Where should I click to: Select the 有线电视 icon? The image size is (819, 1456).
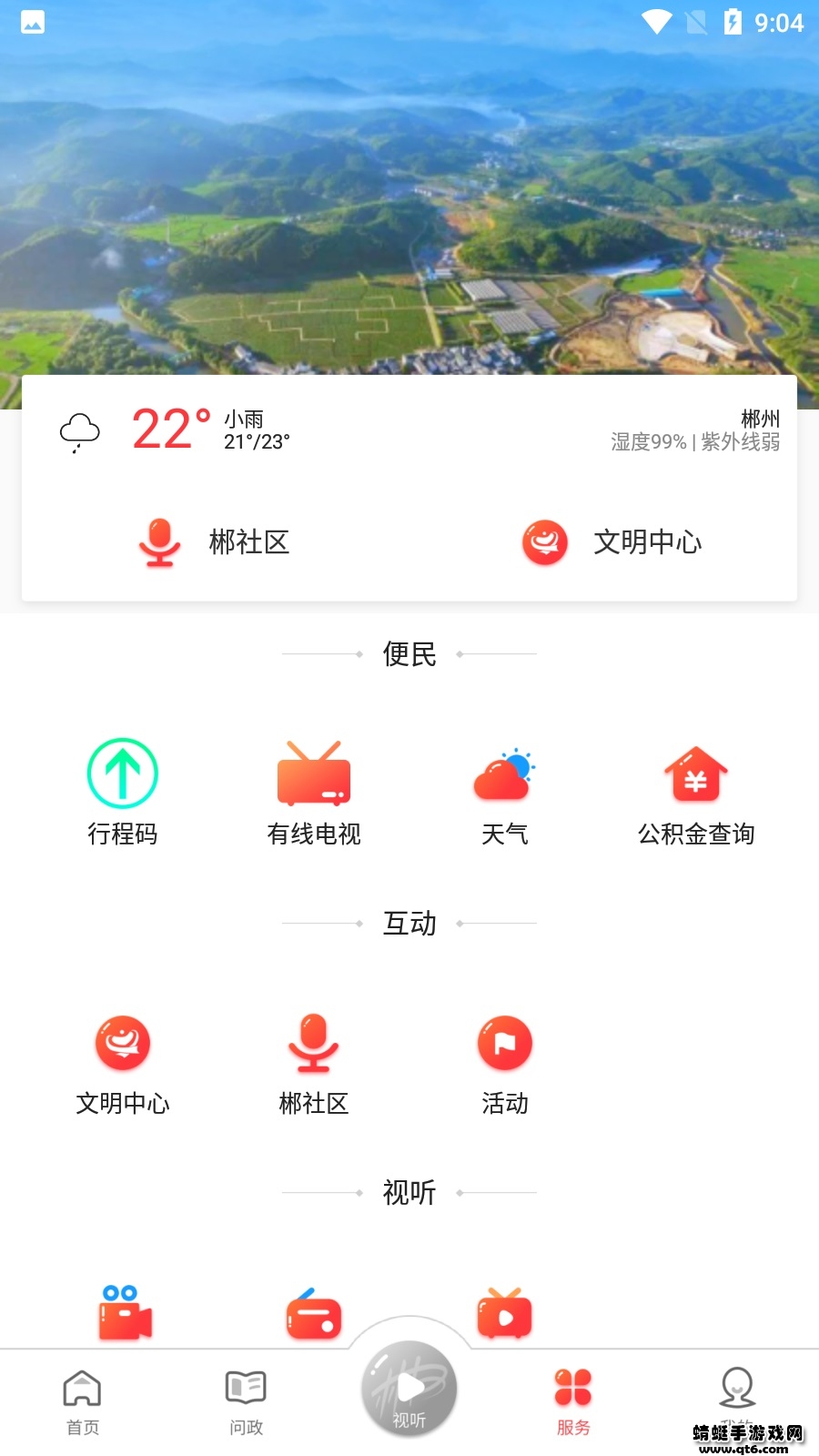(x=314, y=790)
